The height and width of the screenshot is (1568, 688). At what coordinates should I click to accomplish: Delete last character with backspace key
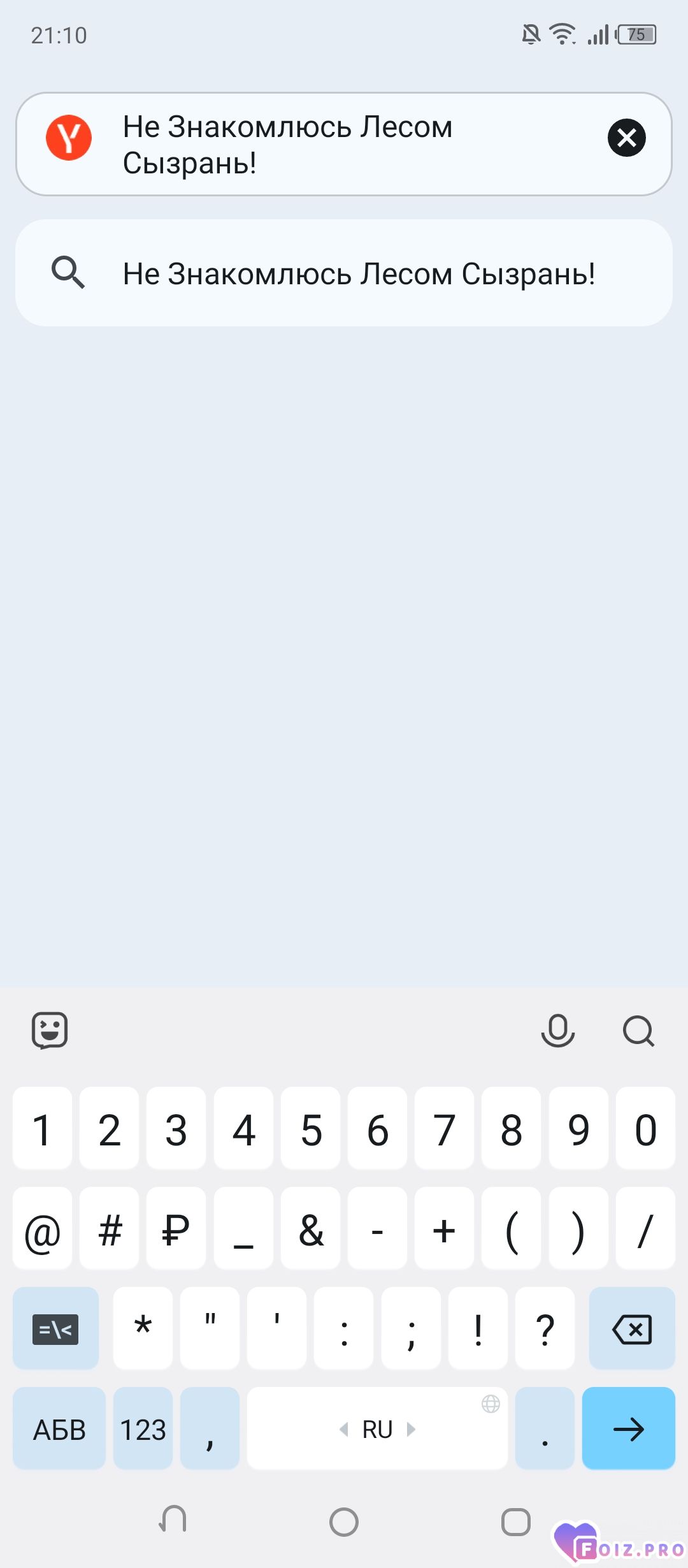tap(631, 1329)
